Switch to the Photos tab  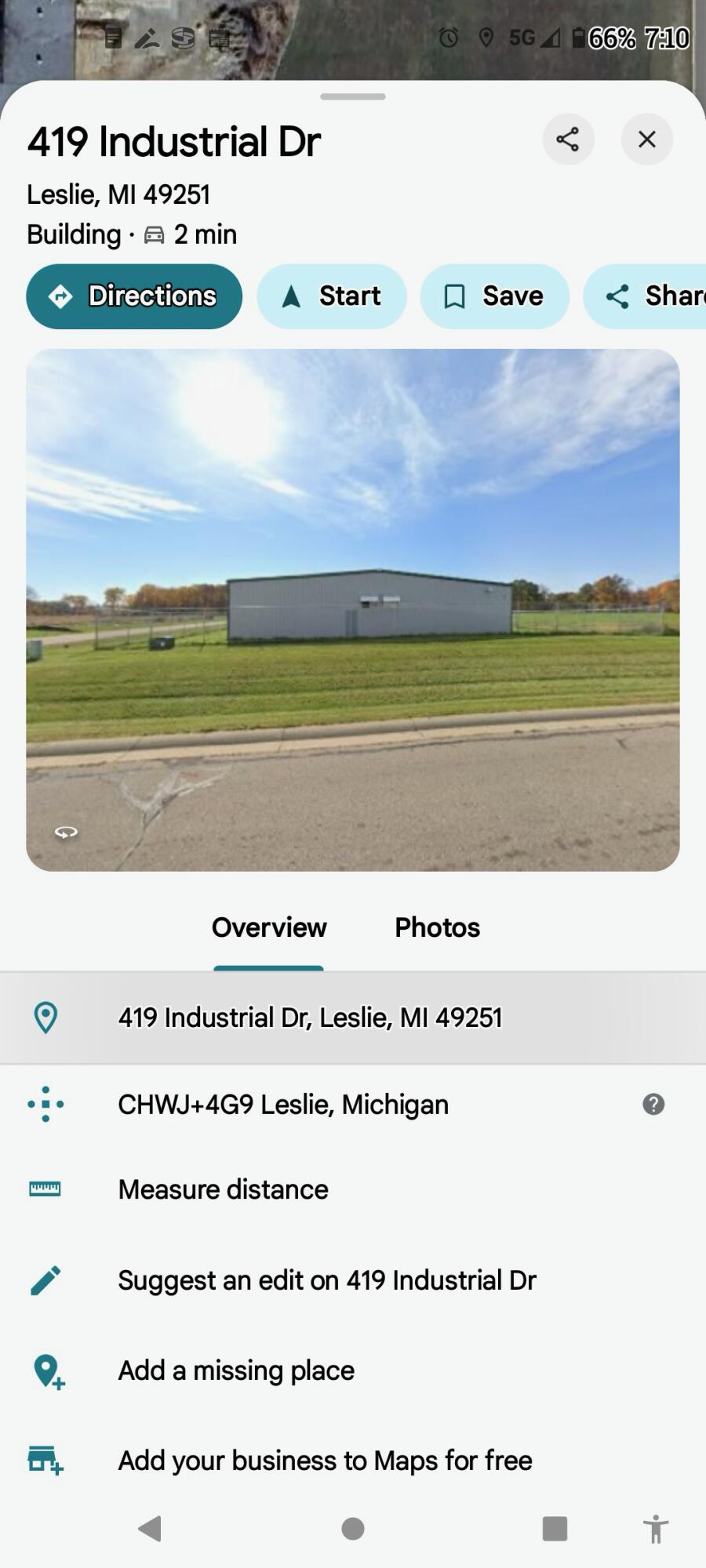pyautogui.click(x=437, y=927)
